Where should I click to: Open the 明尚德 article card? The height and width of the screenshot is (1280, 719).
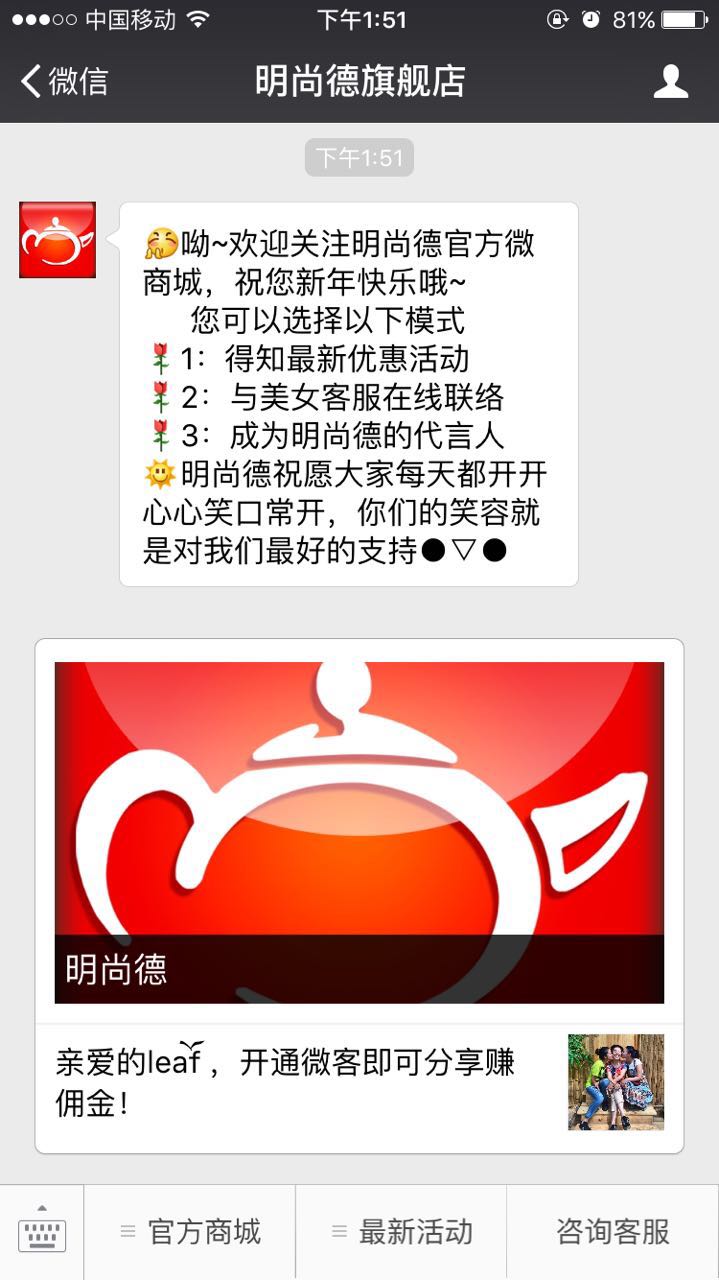click(x=359, y=832)
